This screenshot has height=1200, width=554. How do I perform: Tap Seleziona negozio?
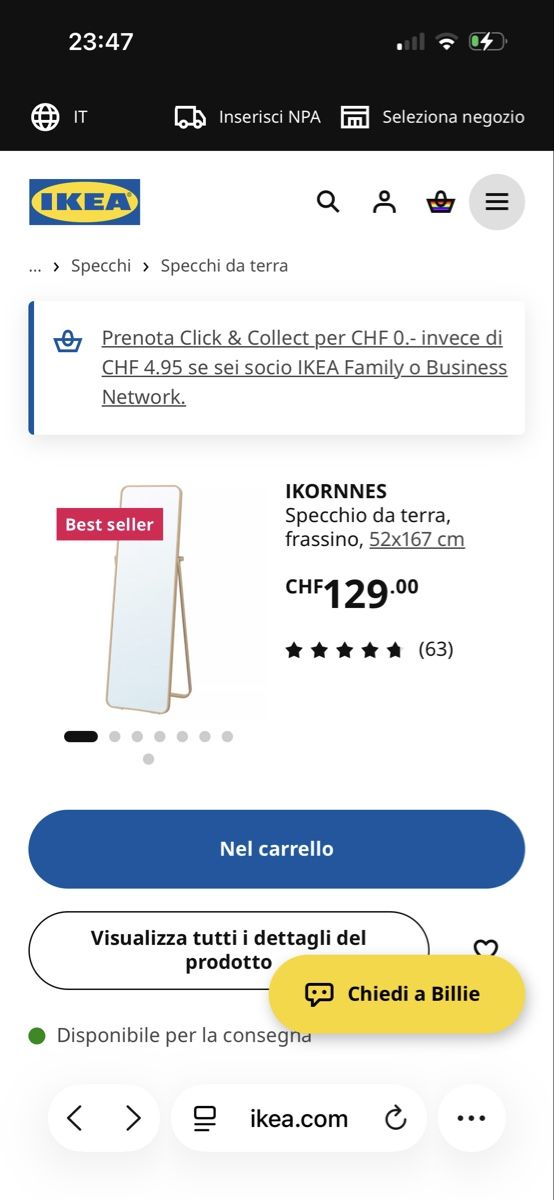tap(432, 117)
